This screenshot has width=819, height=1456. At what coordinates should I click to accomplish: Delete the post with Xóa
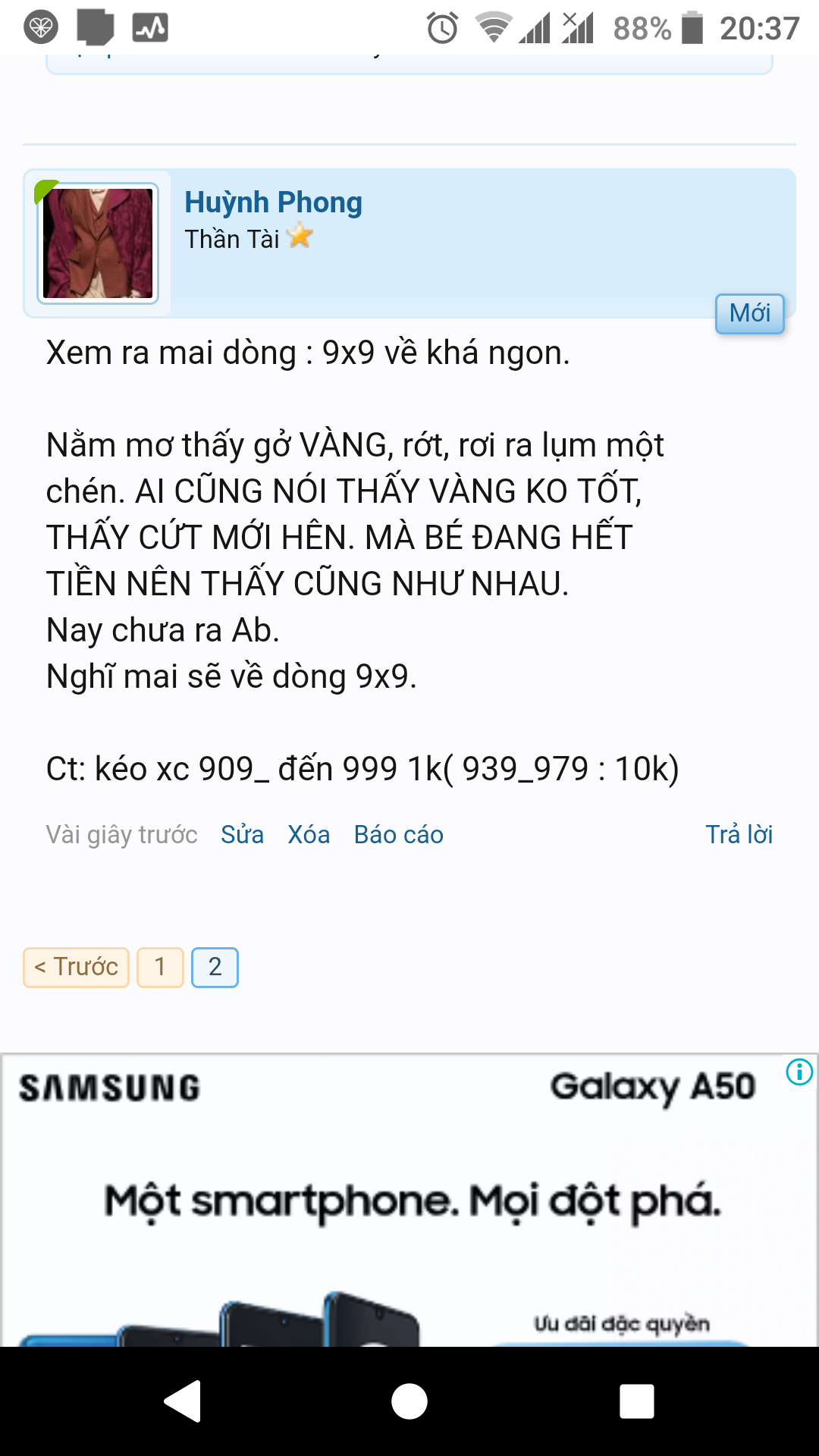(309, 834)
